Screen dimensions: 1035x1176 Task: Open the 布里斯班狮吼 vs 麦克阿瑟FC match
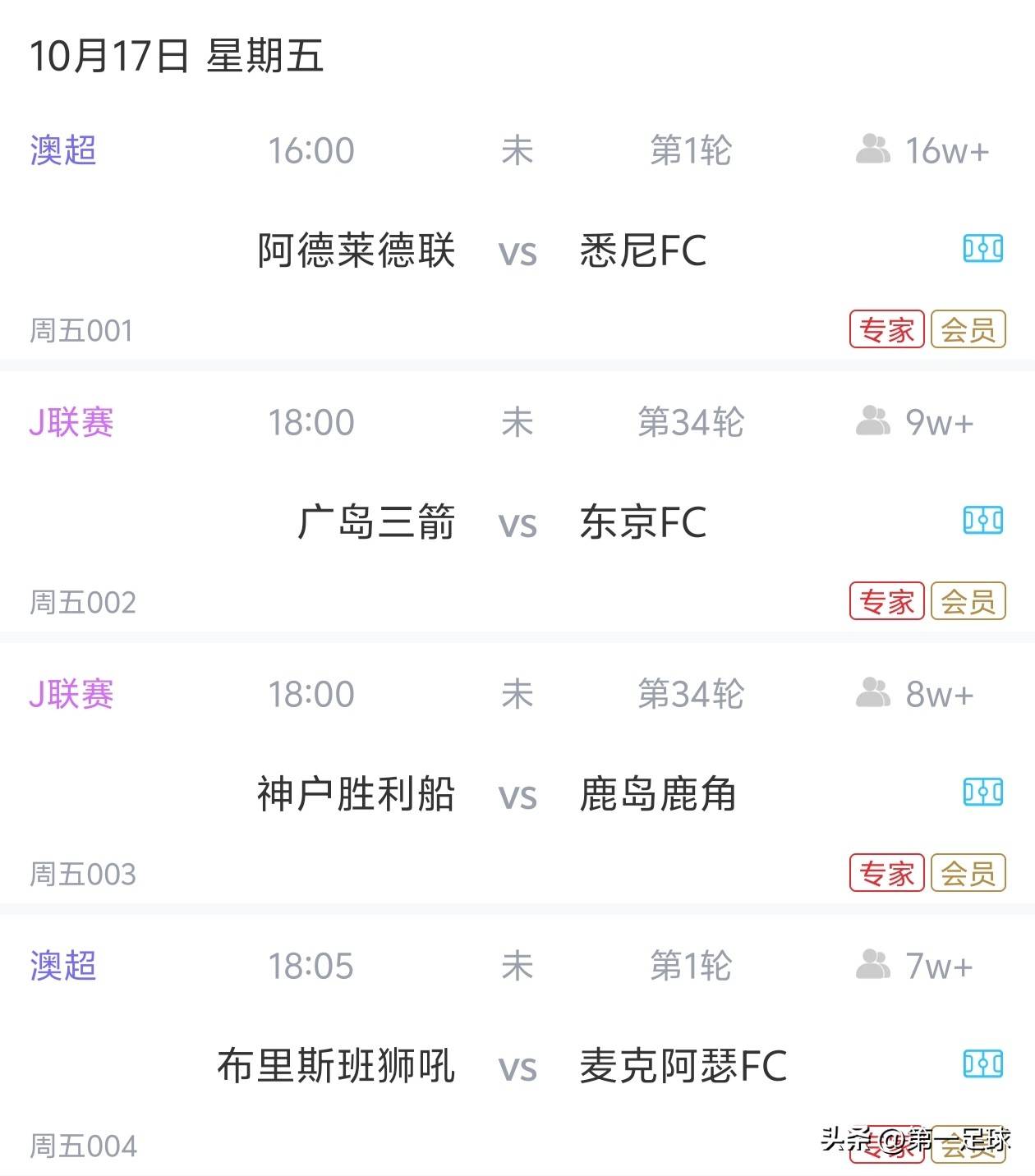pyautogui.click(x=517, y=1066)
